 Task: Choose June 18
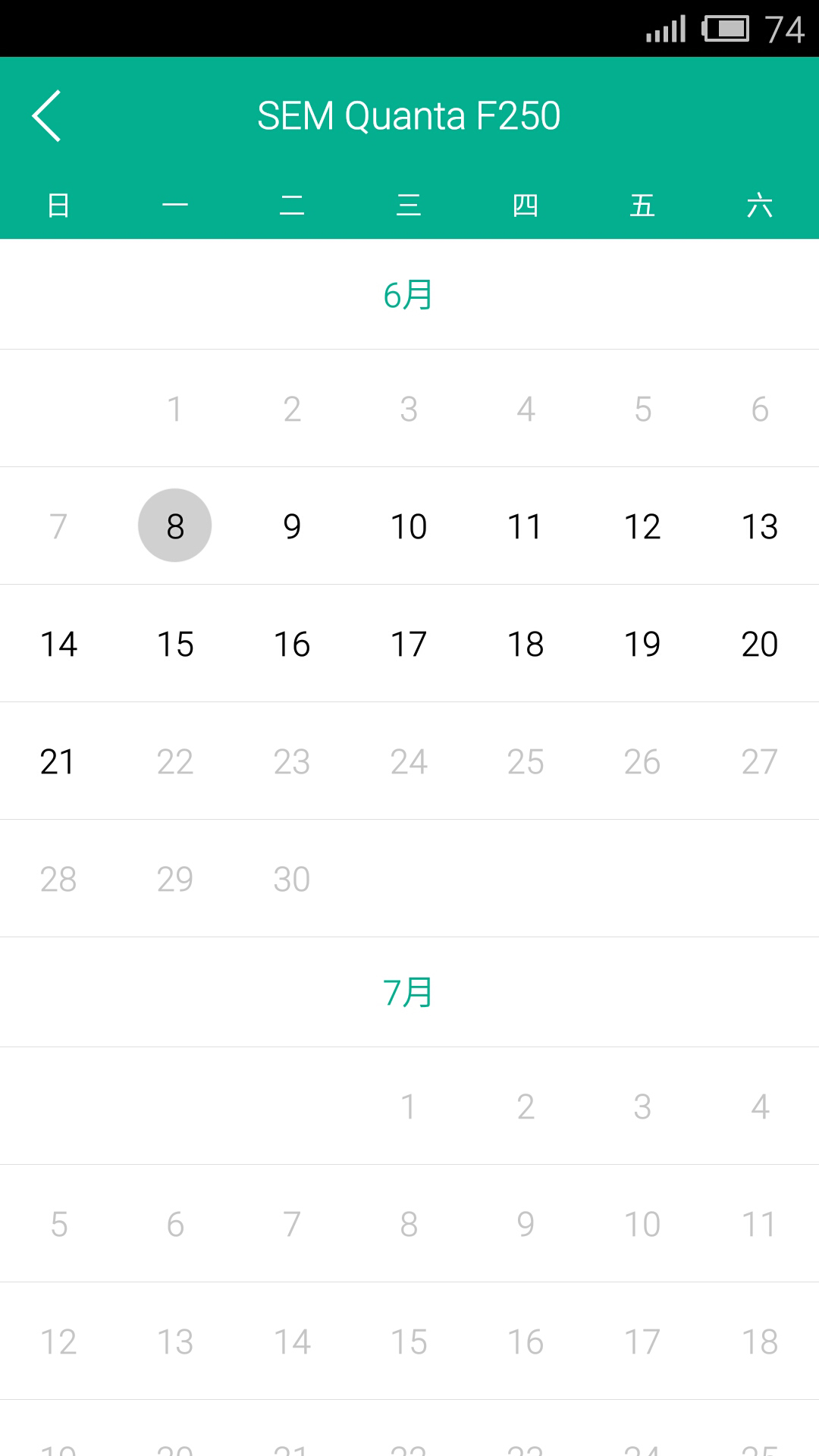[526, 644]
